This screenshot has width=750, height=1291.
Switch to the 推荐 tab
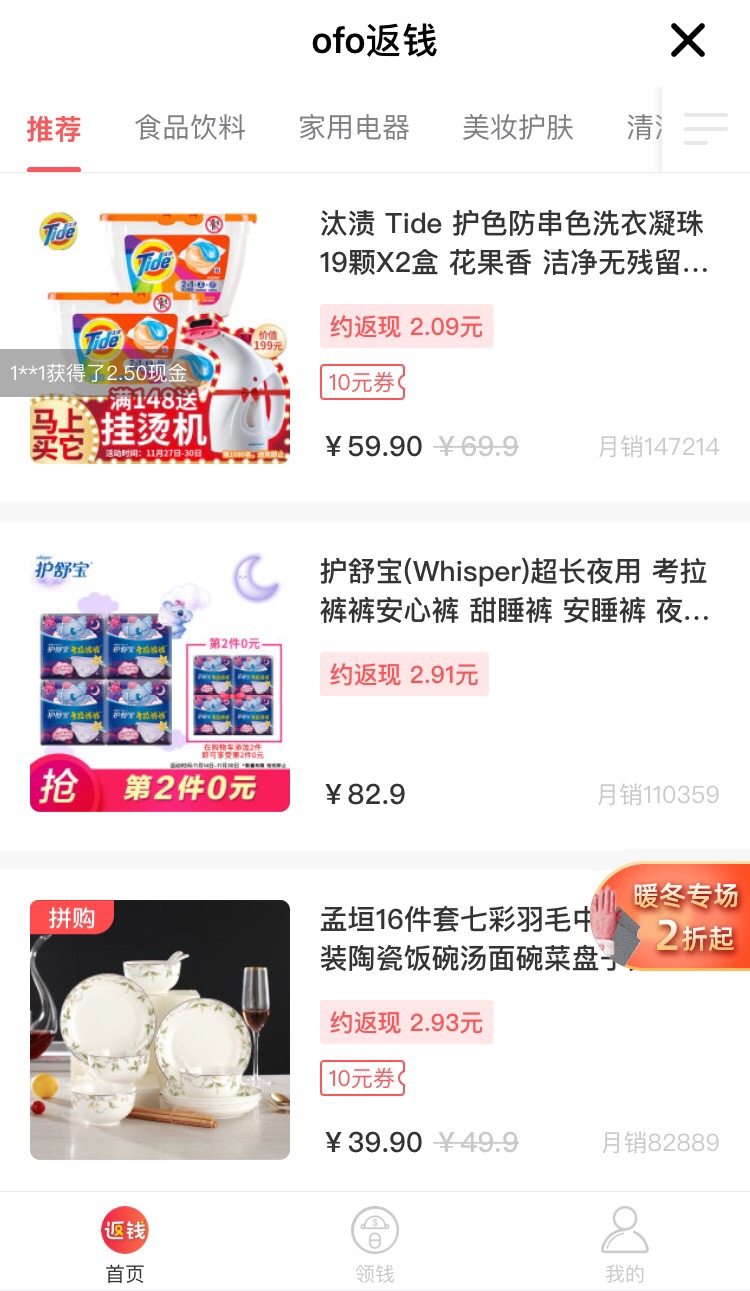pyautogui.click(x=54, y=129)
